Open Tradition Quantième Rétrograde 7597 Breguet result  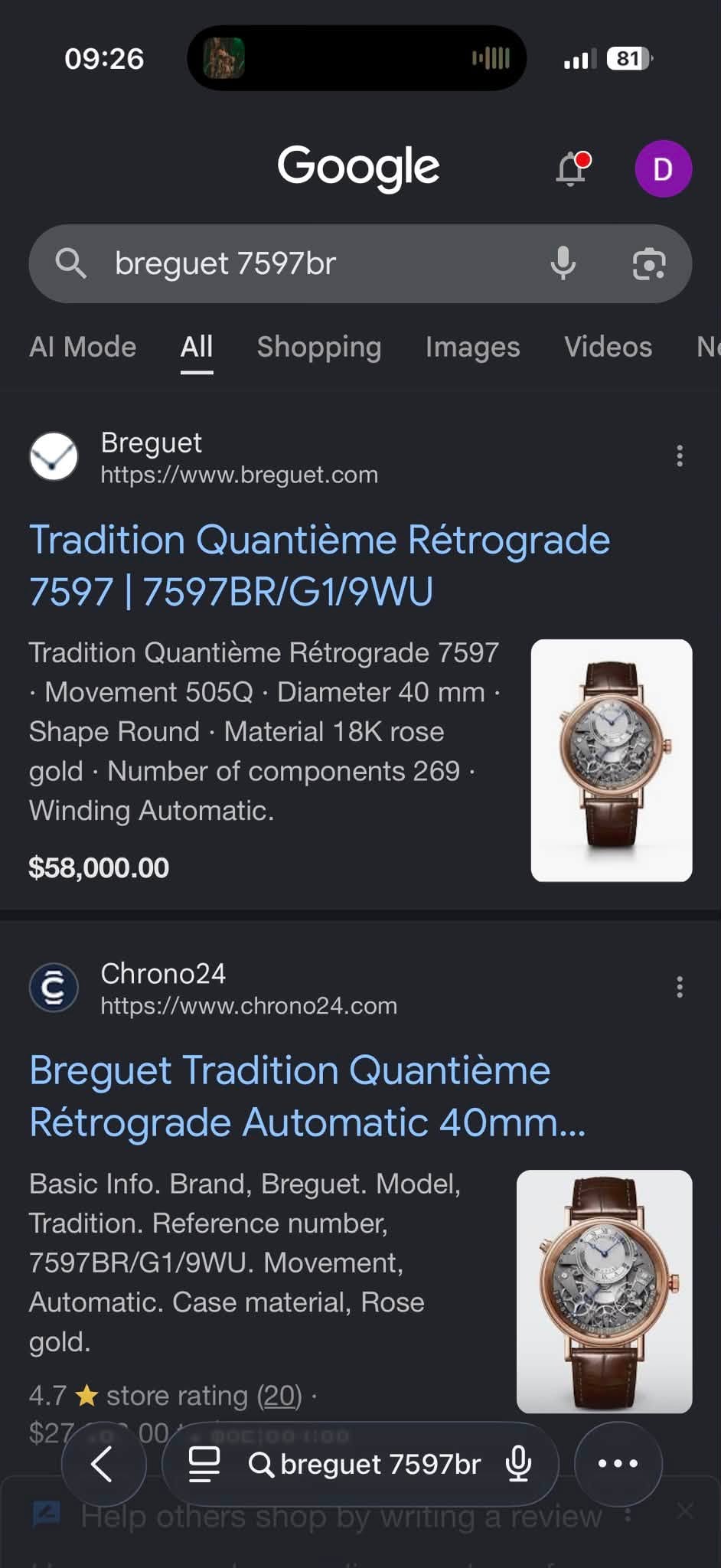[x=319, y=565]
